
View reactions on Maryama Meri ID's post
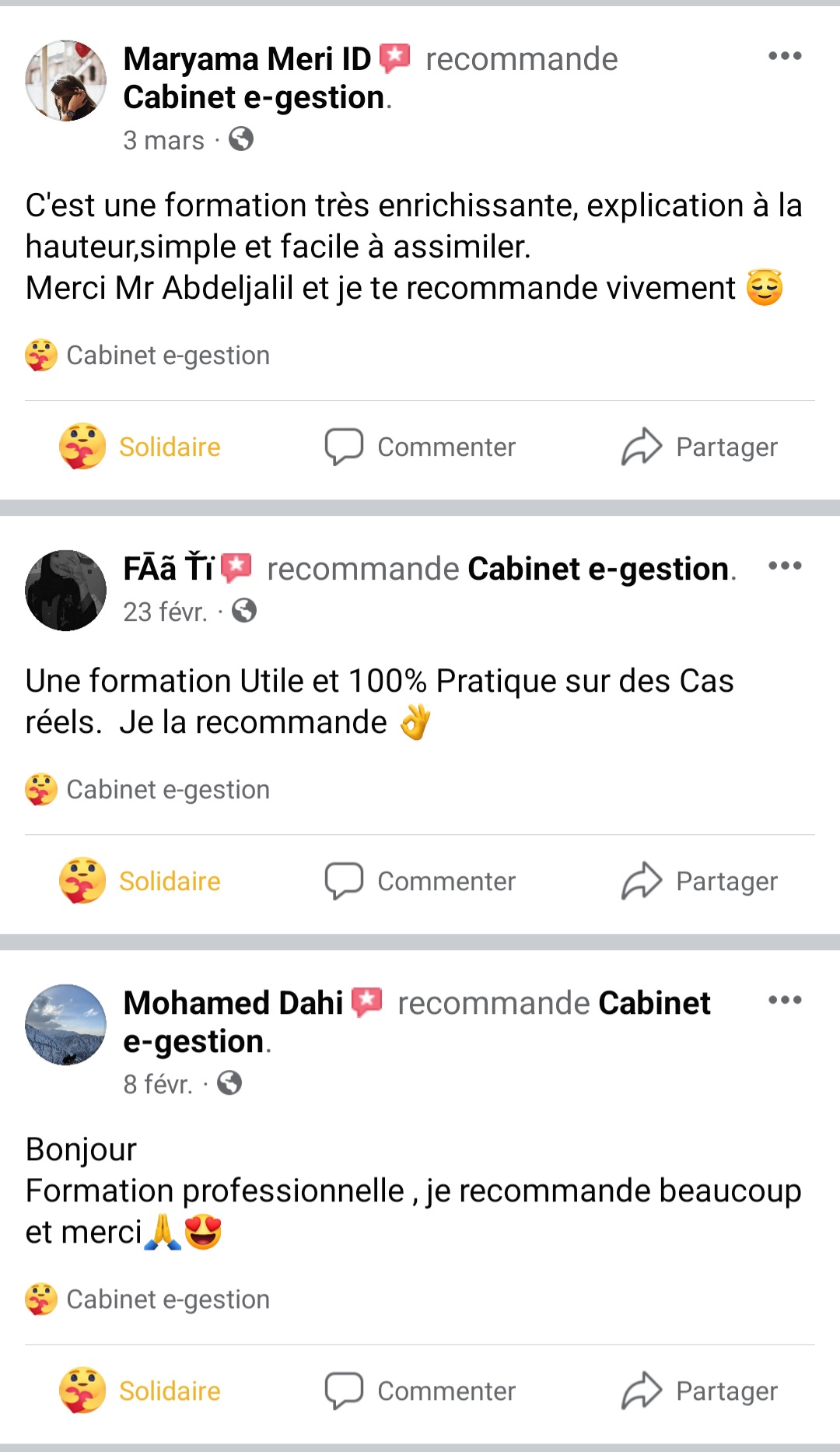(148, 356)
